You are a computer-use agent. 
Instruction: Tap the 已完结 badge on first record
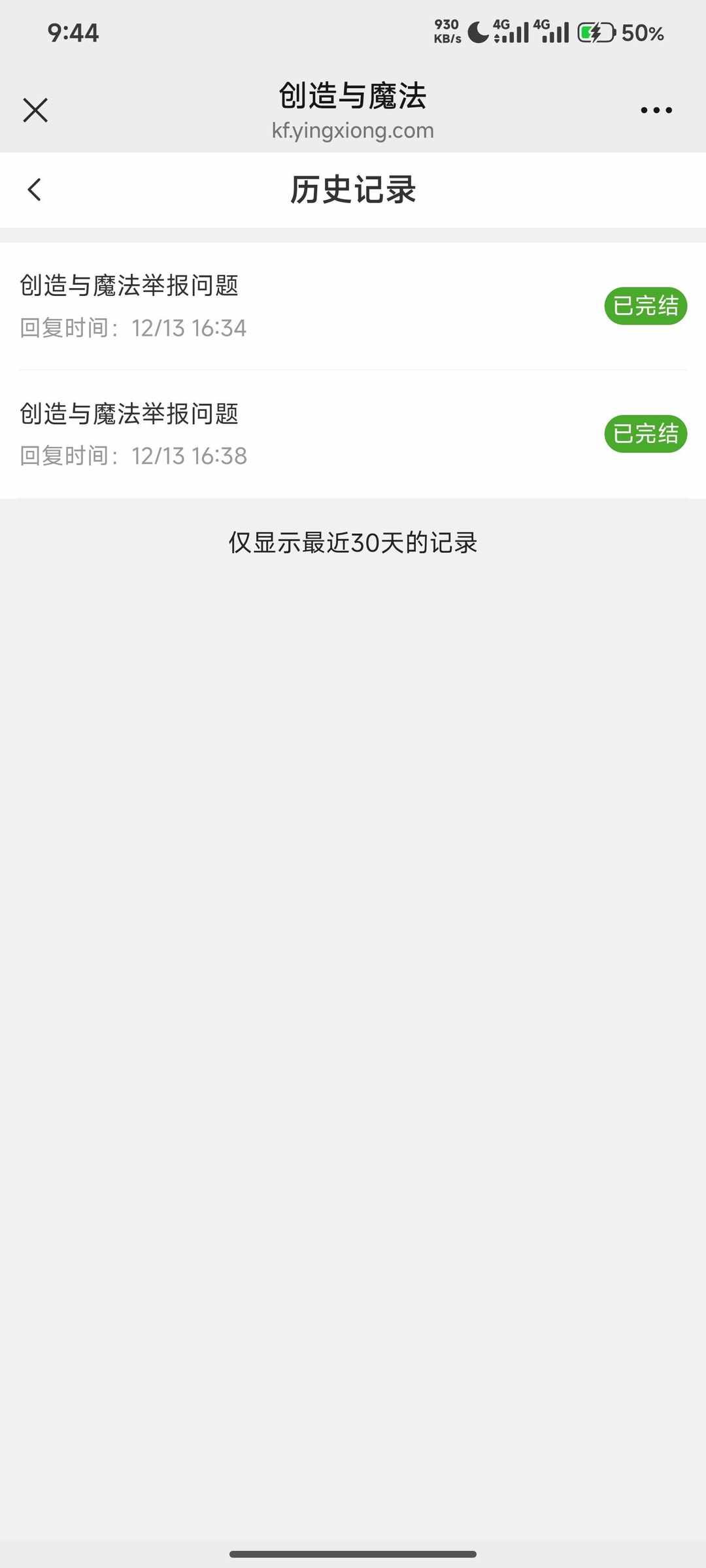(x=646, y=306)
